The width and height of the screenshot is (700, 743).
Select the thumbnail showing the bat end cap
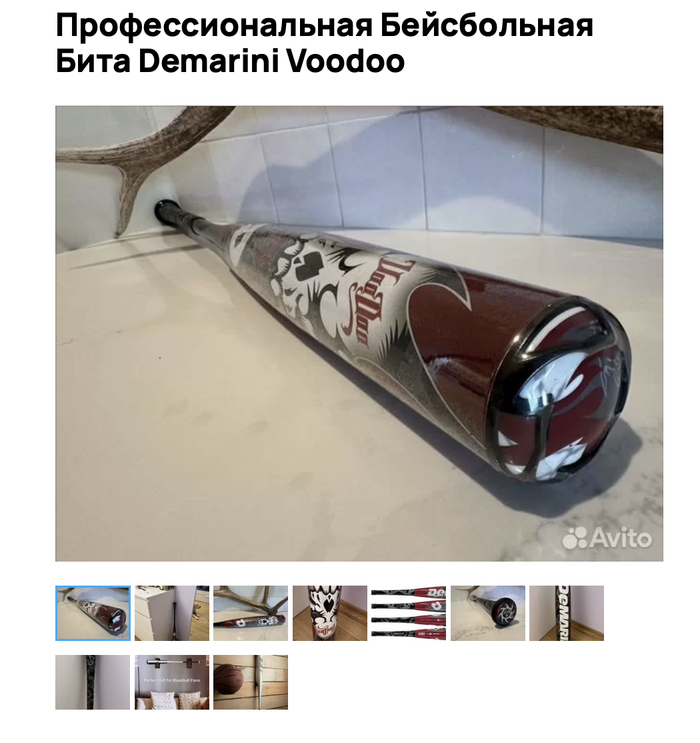point(487,613)
